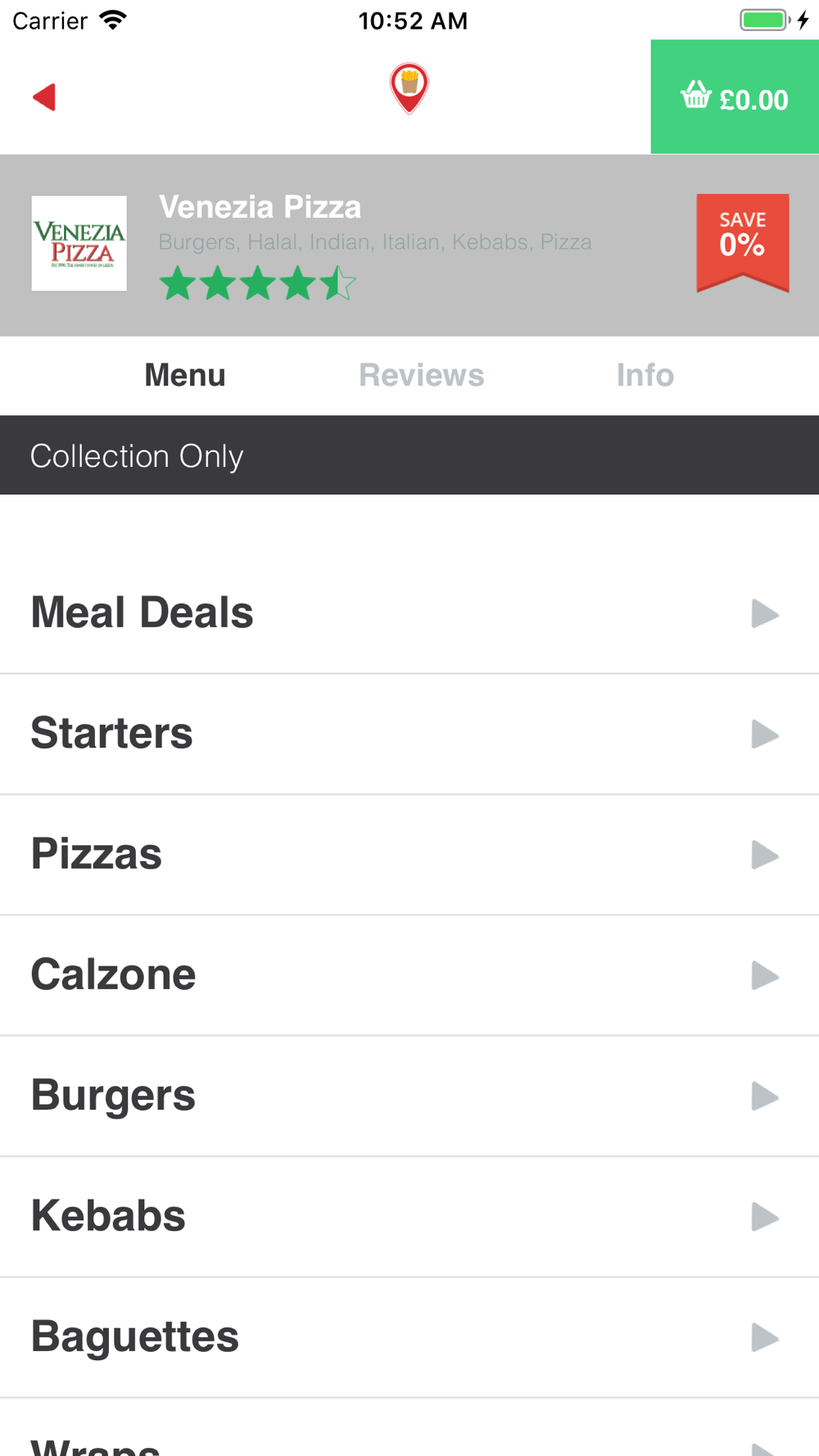
Task: Open the basket showing £0.00
Action: (735, 97)
